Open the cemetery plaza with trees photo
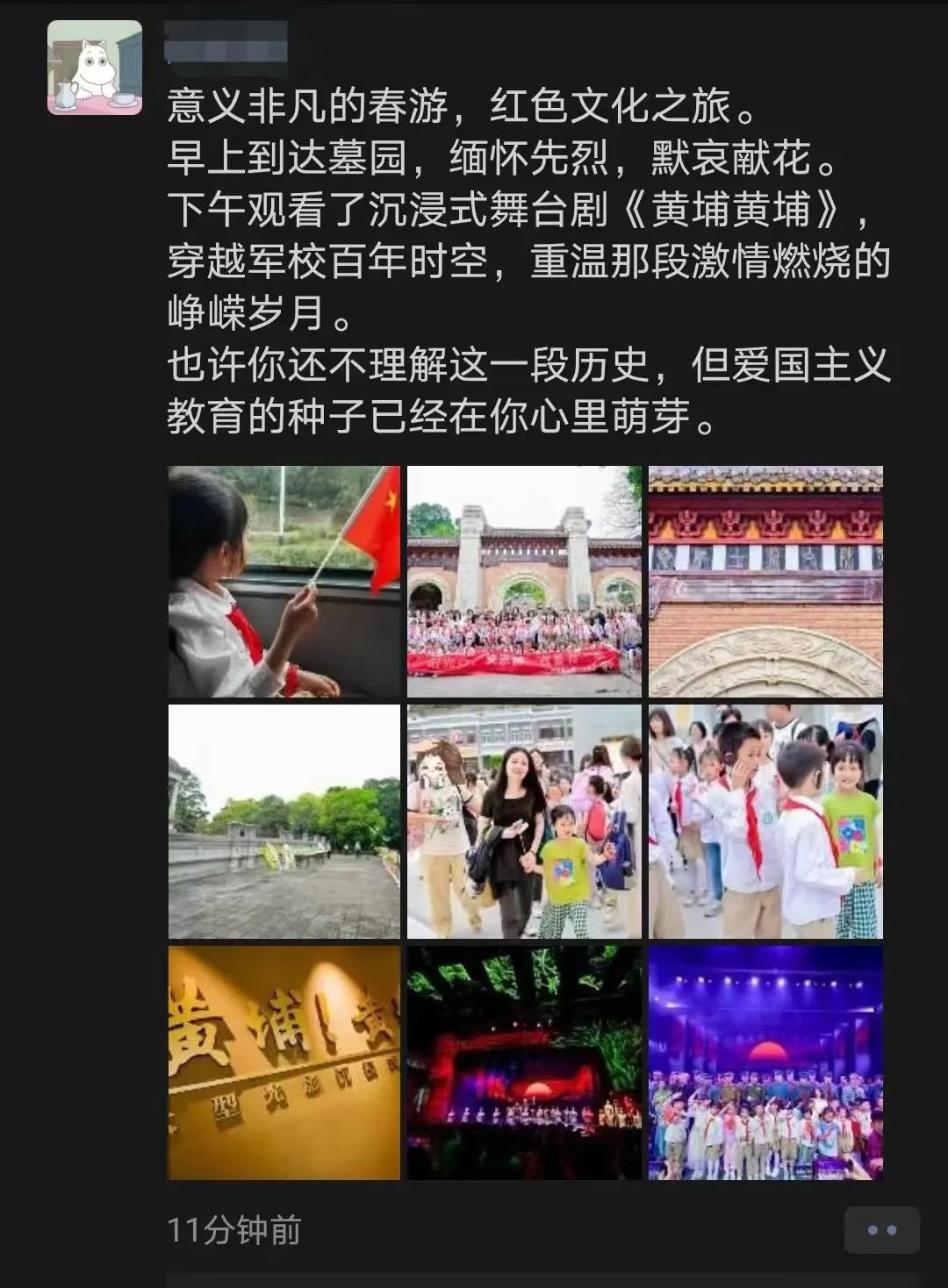948x1288 pixels. tap(284, 821)
